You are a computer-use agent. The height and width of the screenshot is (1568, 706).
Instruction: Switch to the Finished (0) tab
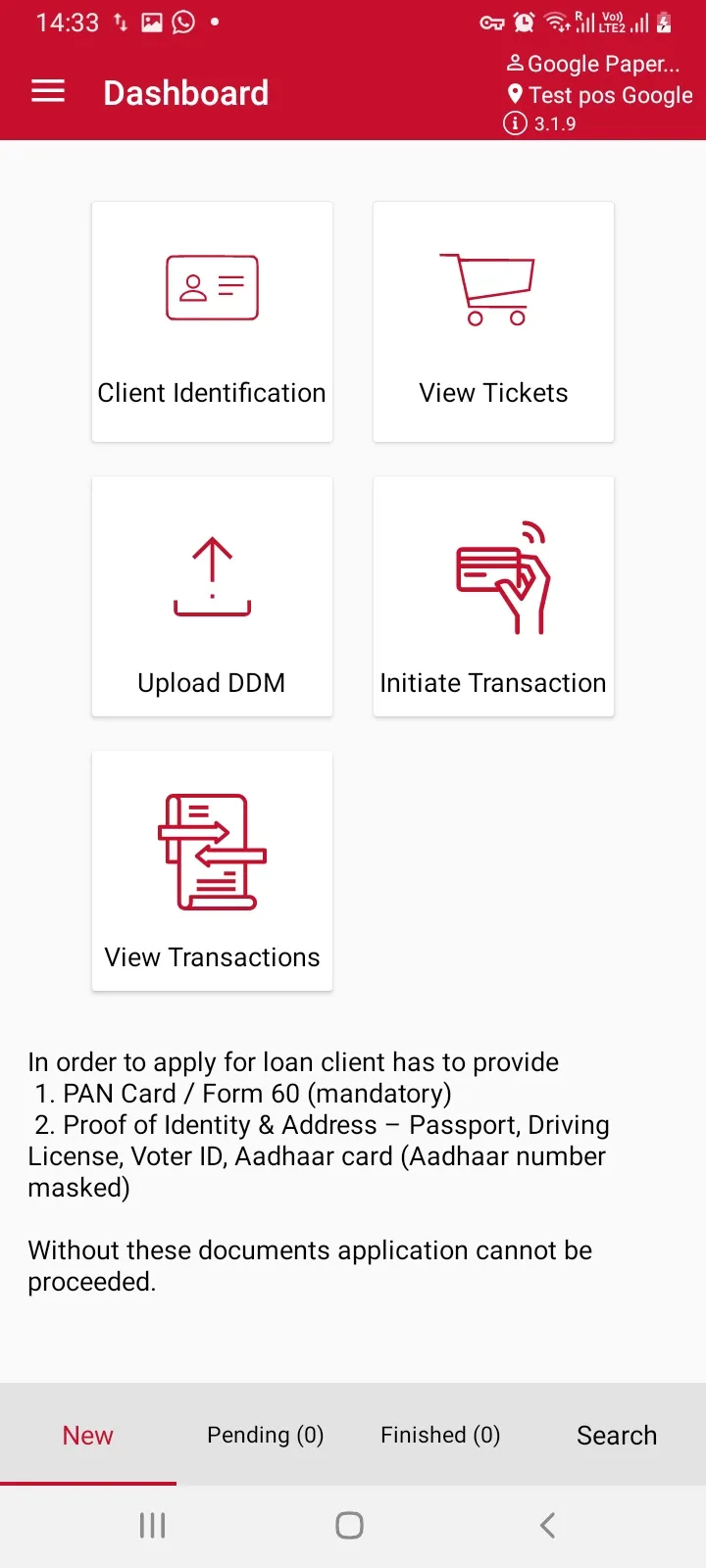440,1435
